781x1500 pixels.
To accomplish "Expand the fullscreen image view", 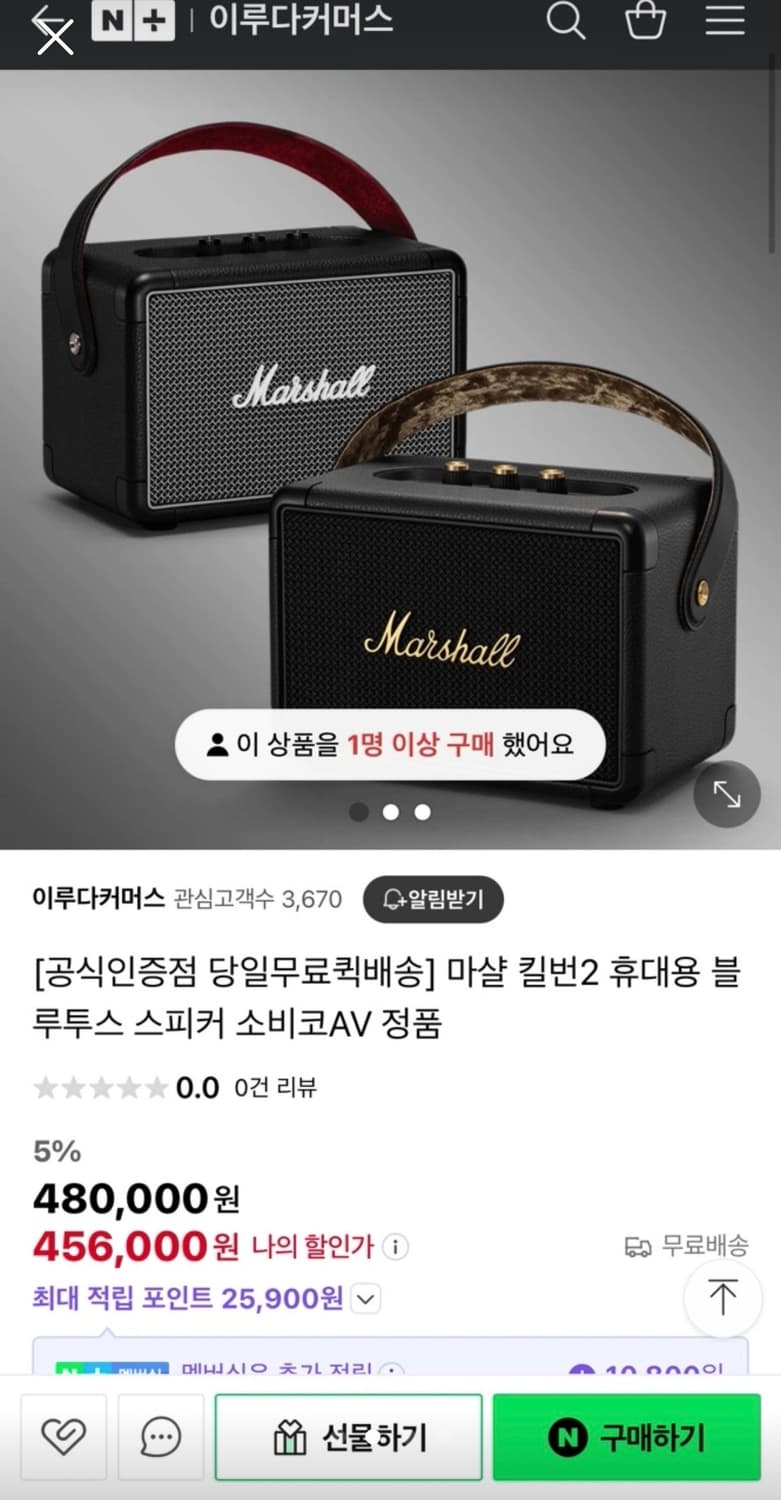I will click(x=726, y=793).
